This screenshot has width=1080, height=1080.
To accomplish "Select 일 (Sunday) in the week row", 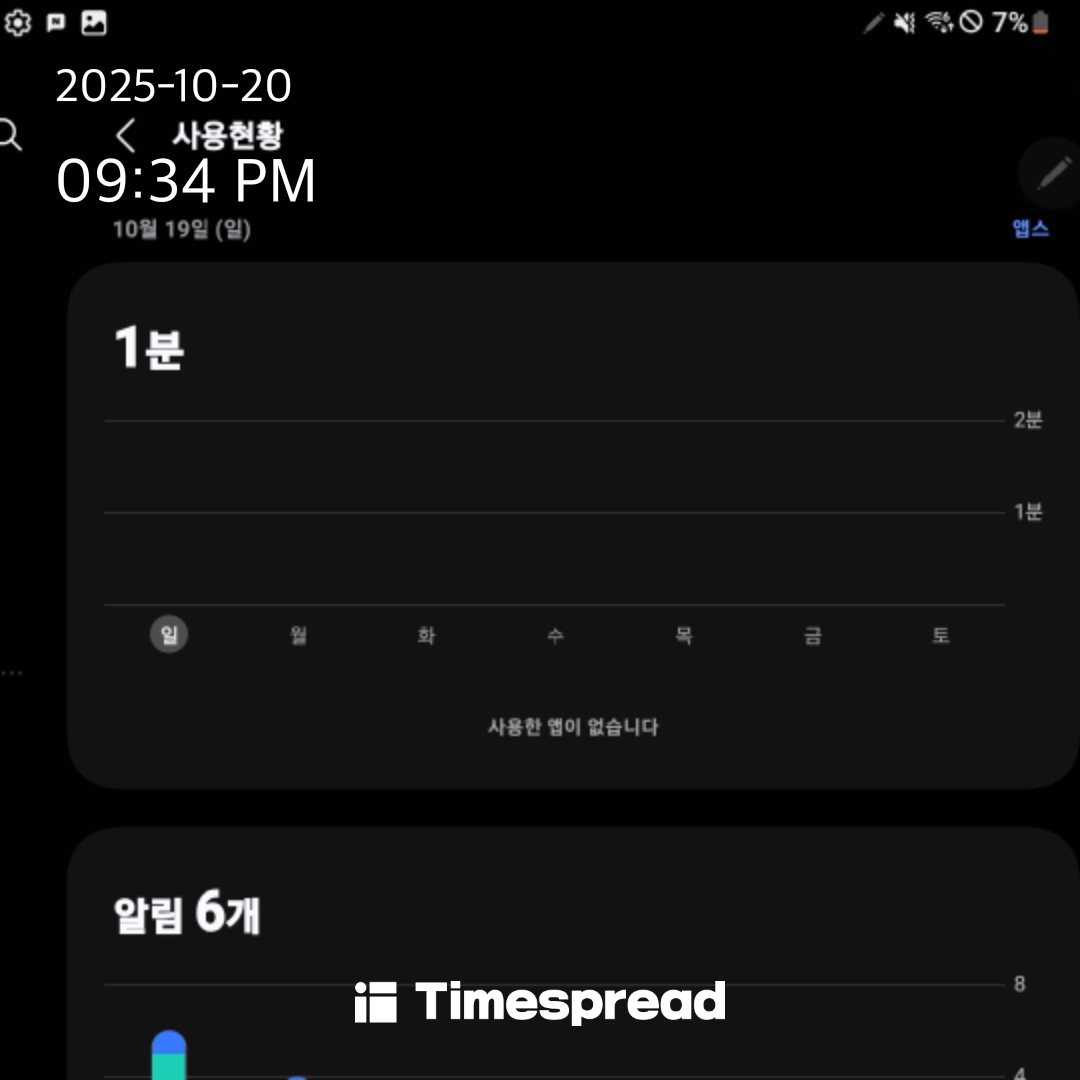I will tap(169, 634).
